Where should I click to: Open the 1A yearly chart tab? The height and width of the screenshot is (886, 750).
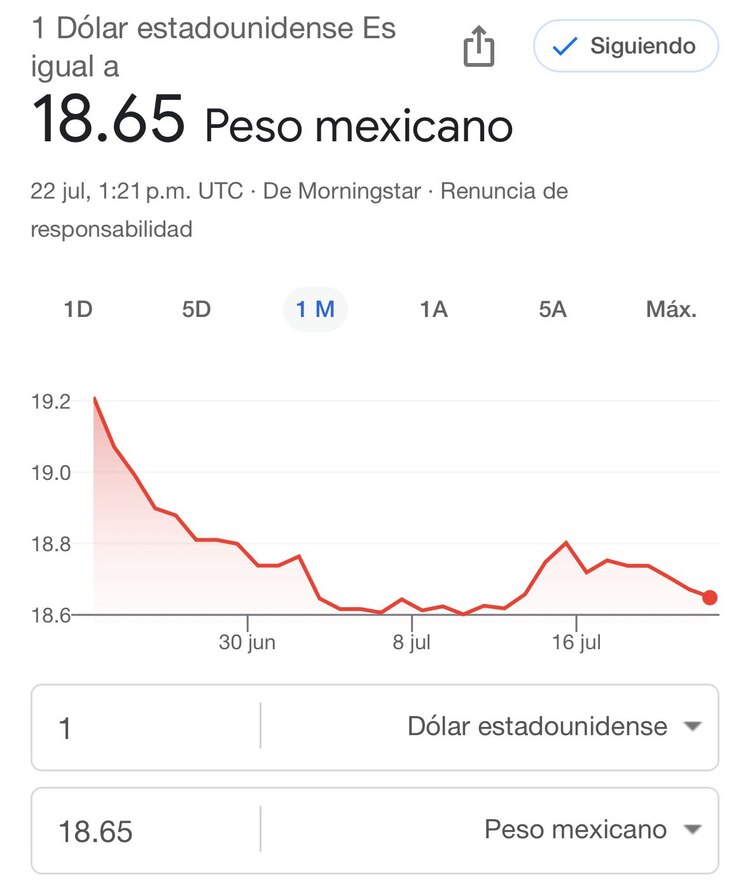[433, 310]
